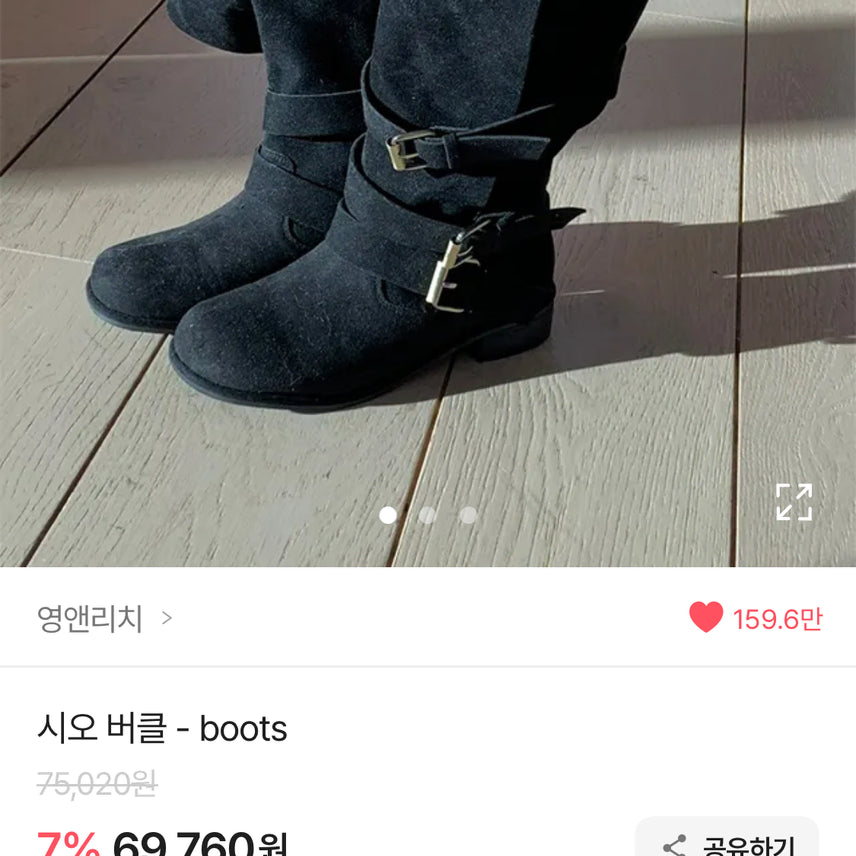Expand product image to fullscreen
856x856 pixels.
(x=794, y=502)
